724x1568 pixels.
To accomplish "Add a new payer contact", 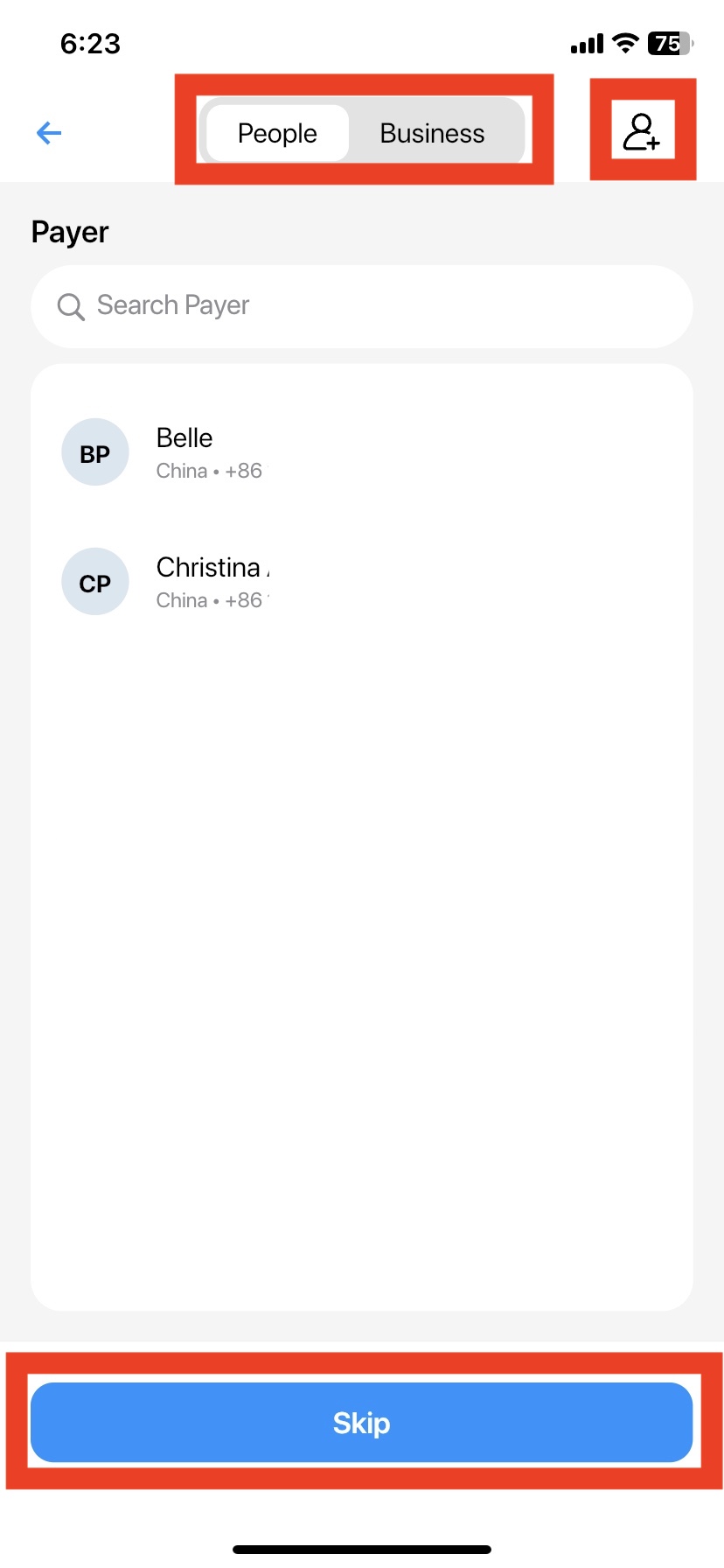I will coord(642,131).
